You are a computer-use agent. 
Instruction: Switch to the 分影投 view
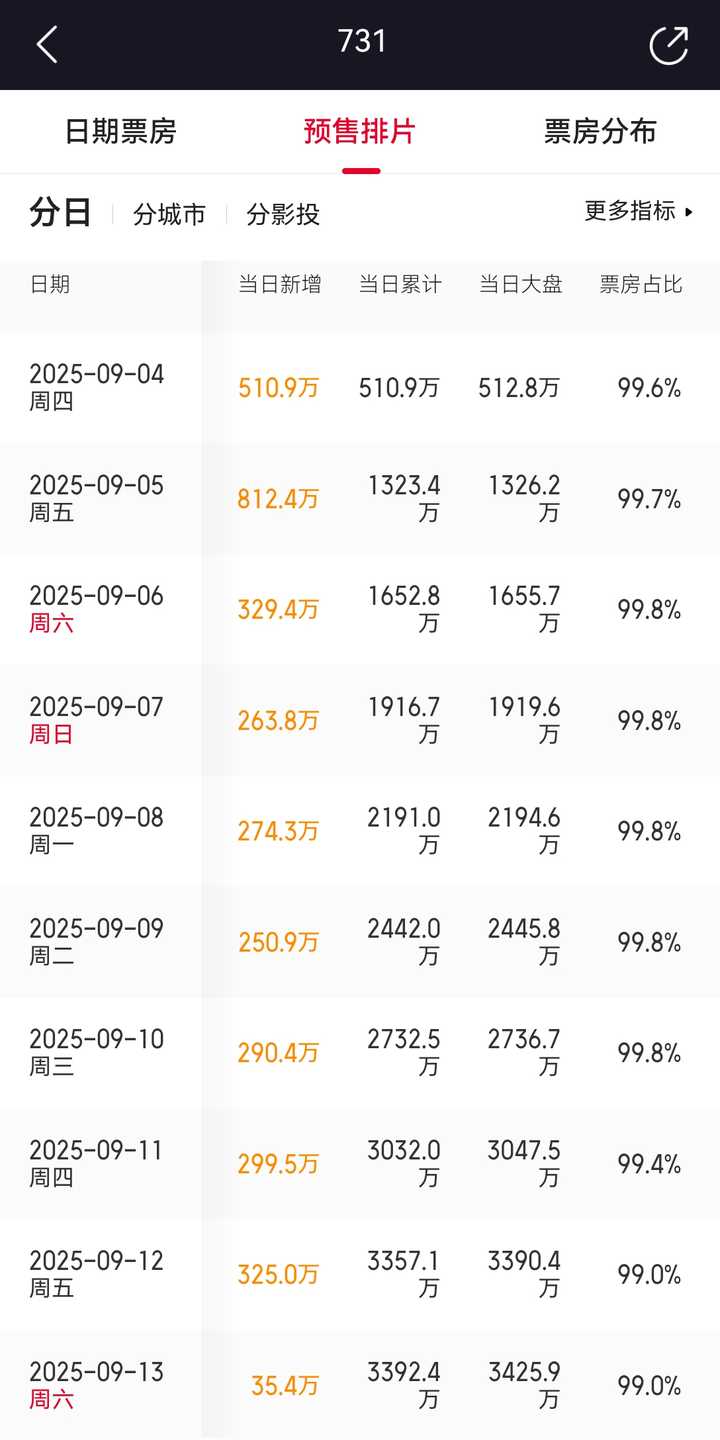pos(283,214)
